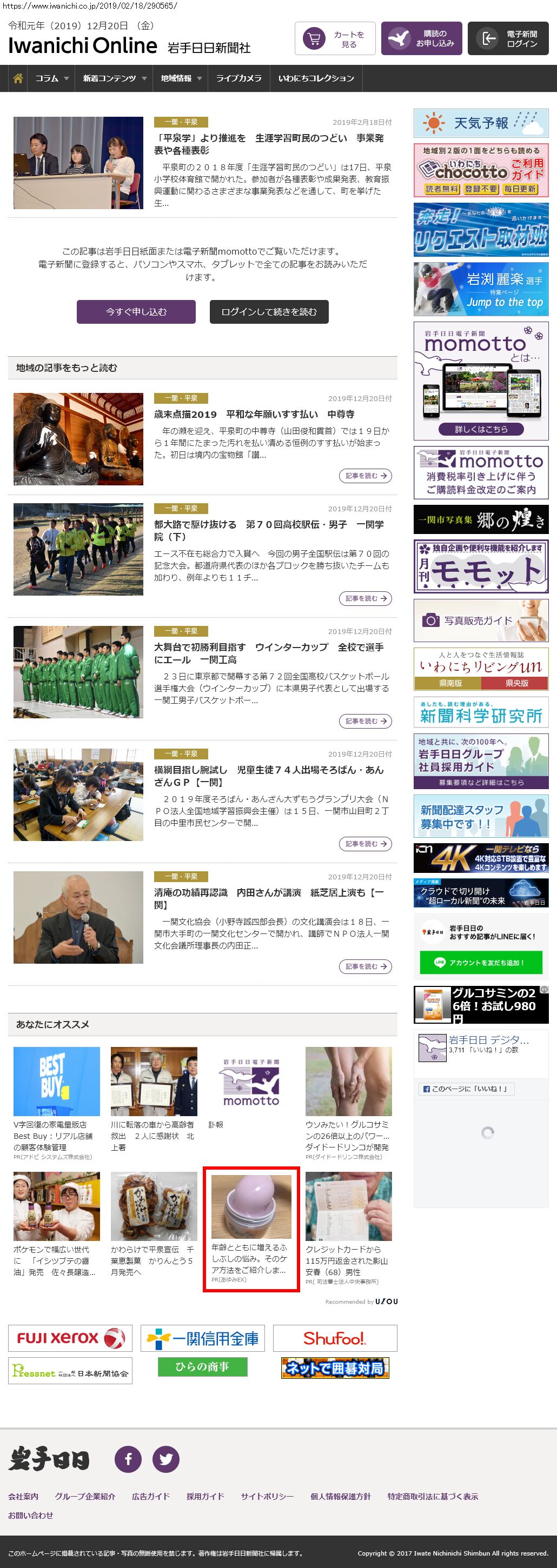Visit the Facebook page from footer
Viewport: 557px width, 1568px height.
129,1459
